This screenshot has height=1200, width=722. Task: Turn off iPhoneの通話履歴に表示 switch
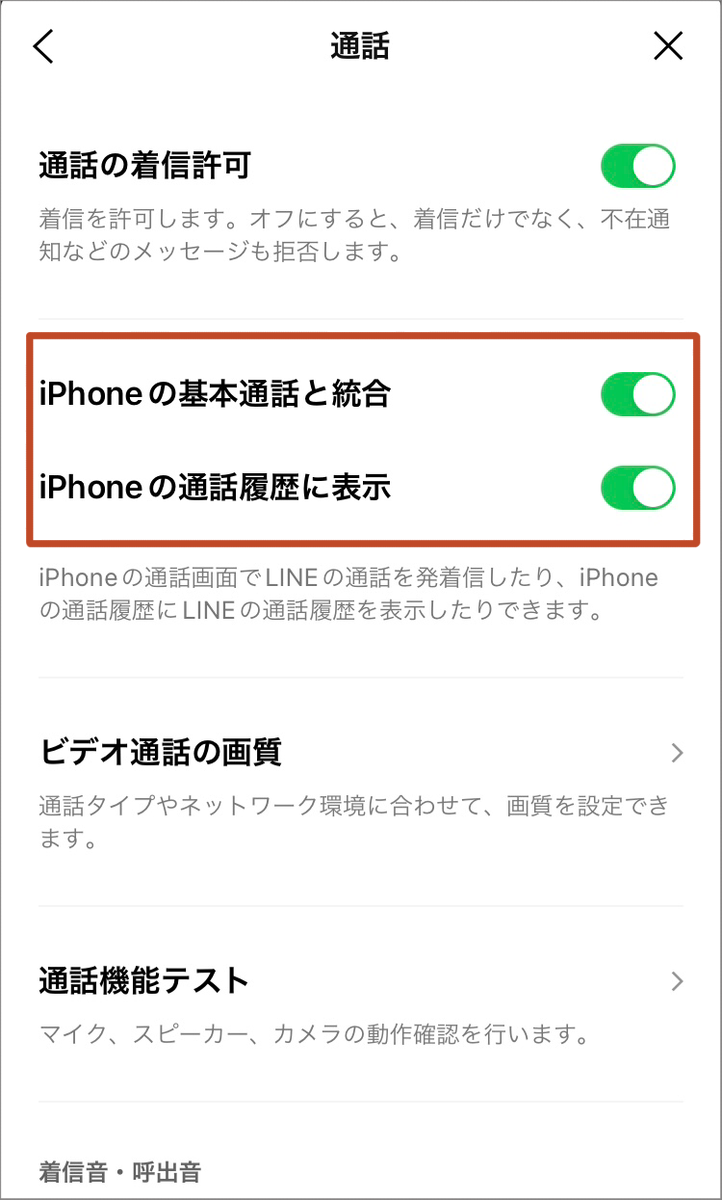tap(637, 488)
